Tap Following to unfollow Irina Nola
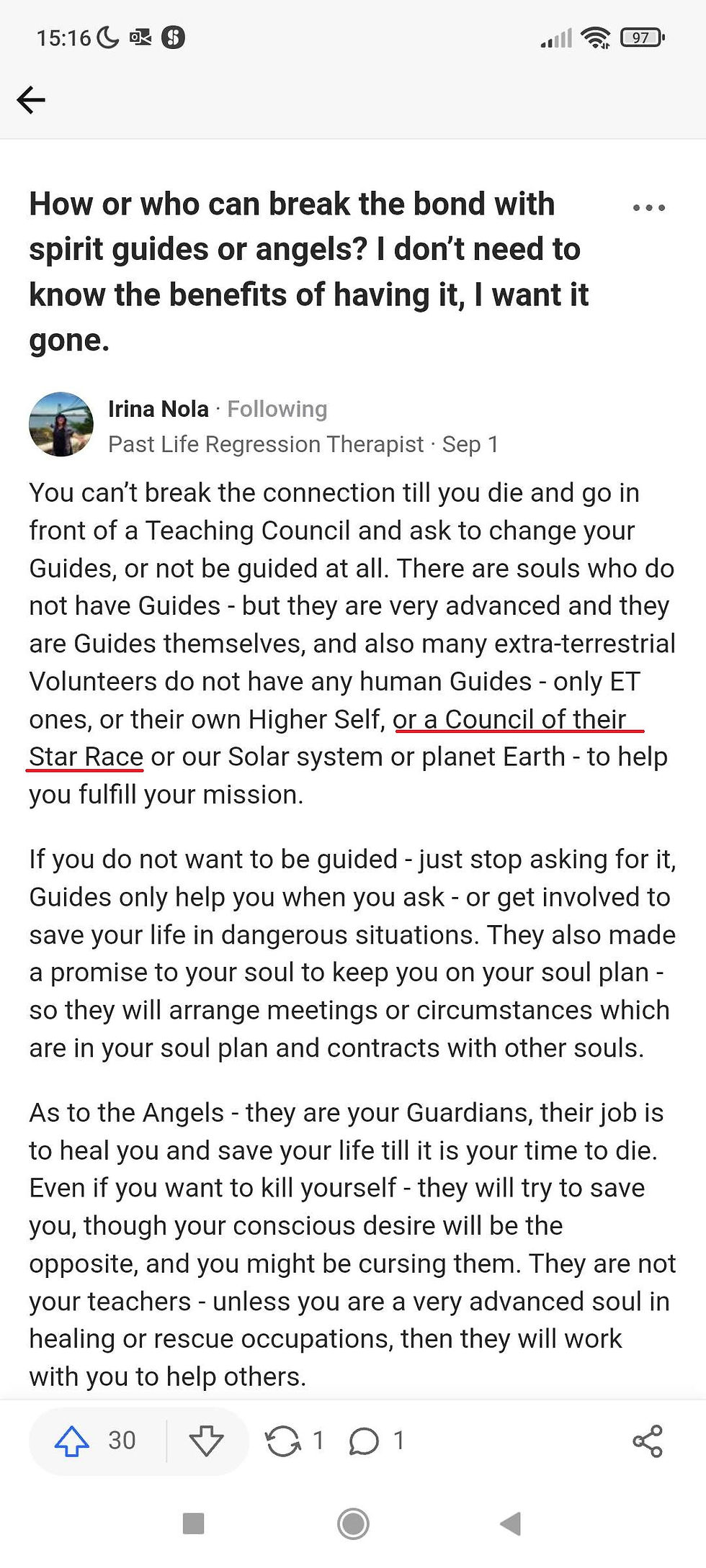The height and width of the screenshot is (1568, 706). pos(277,409)
